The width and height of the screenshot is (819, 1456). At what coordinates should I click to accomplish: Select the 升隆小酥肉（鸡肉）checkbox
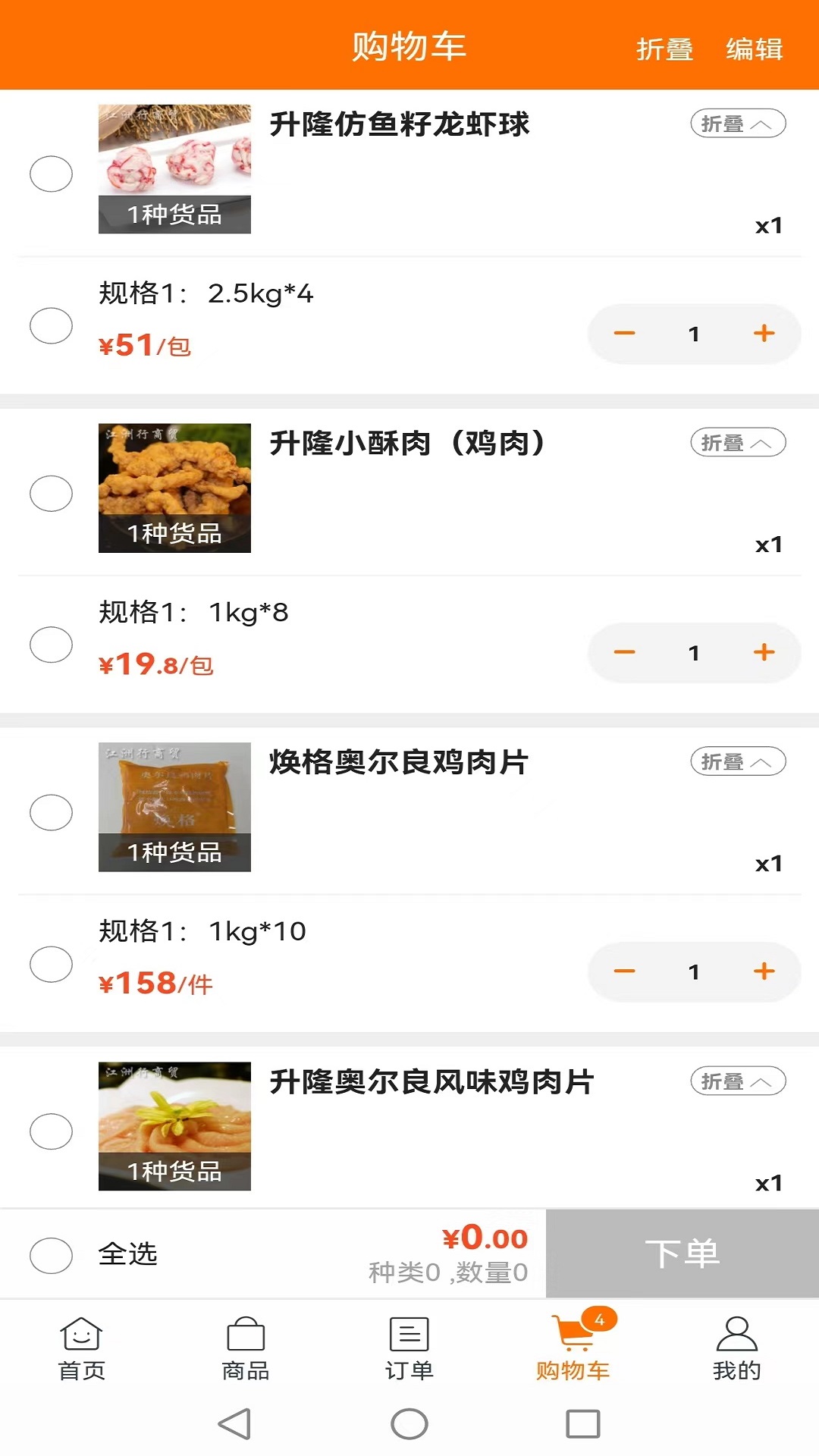coord(51,493)
